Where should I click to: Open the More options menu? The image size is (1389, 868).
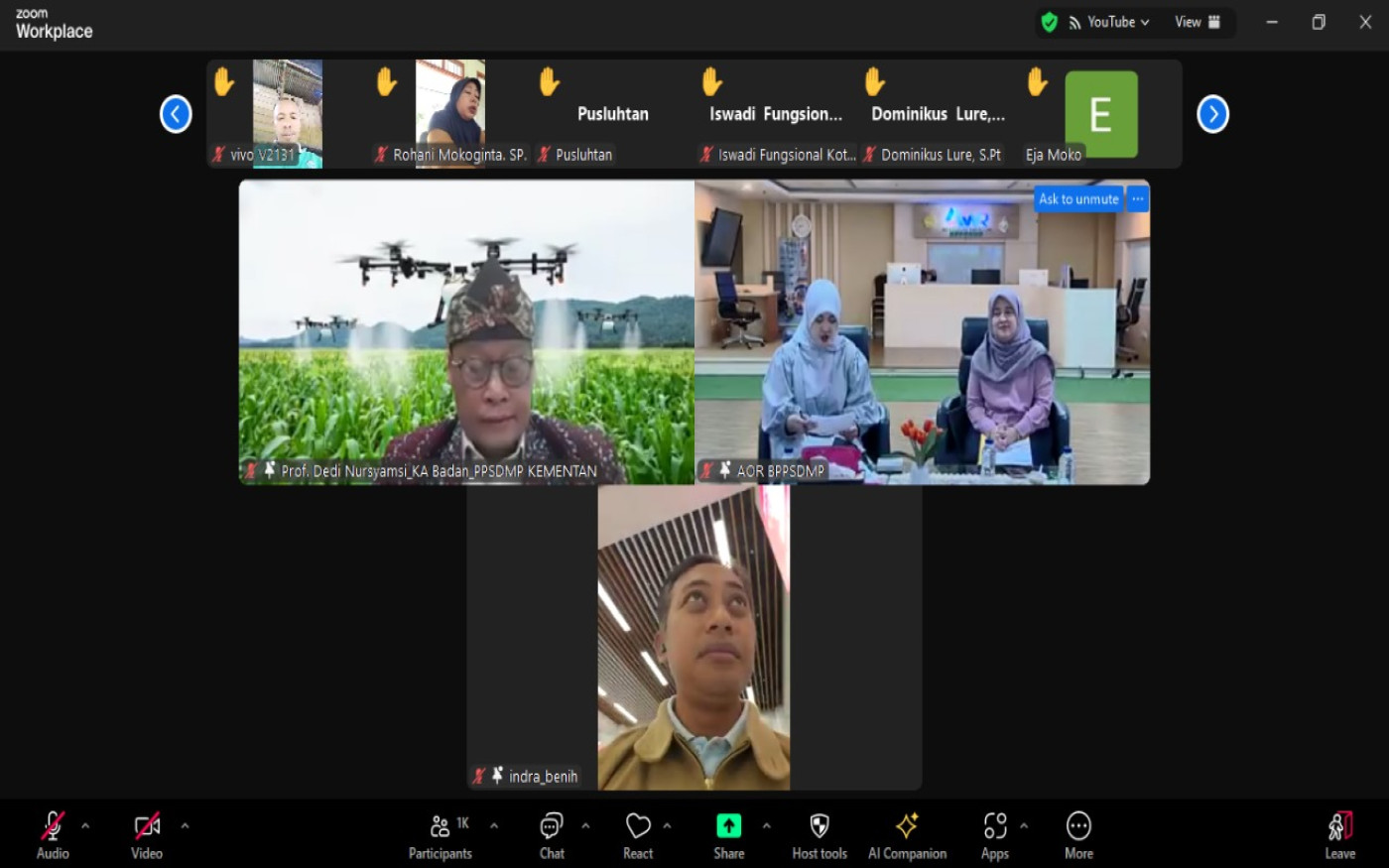[x=1078, y=834]
